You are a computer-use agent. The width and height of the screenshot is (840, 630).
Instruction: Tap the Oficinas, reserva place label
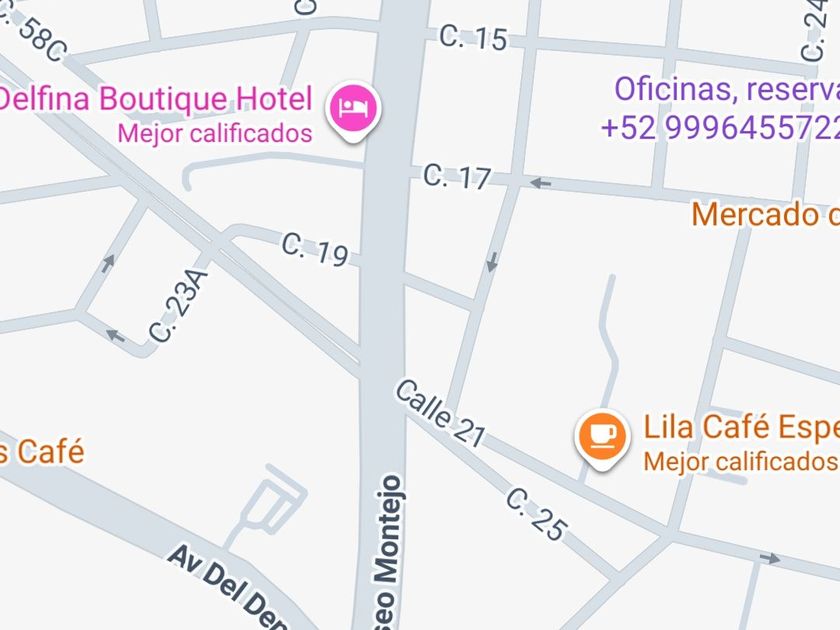pos(726,89)
